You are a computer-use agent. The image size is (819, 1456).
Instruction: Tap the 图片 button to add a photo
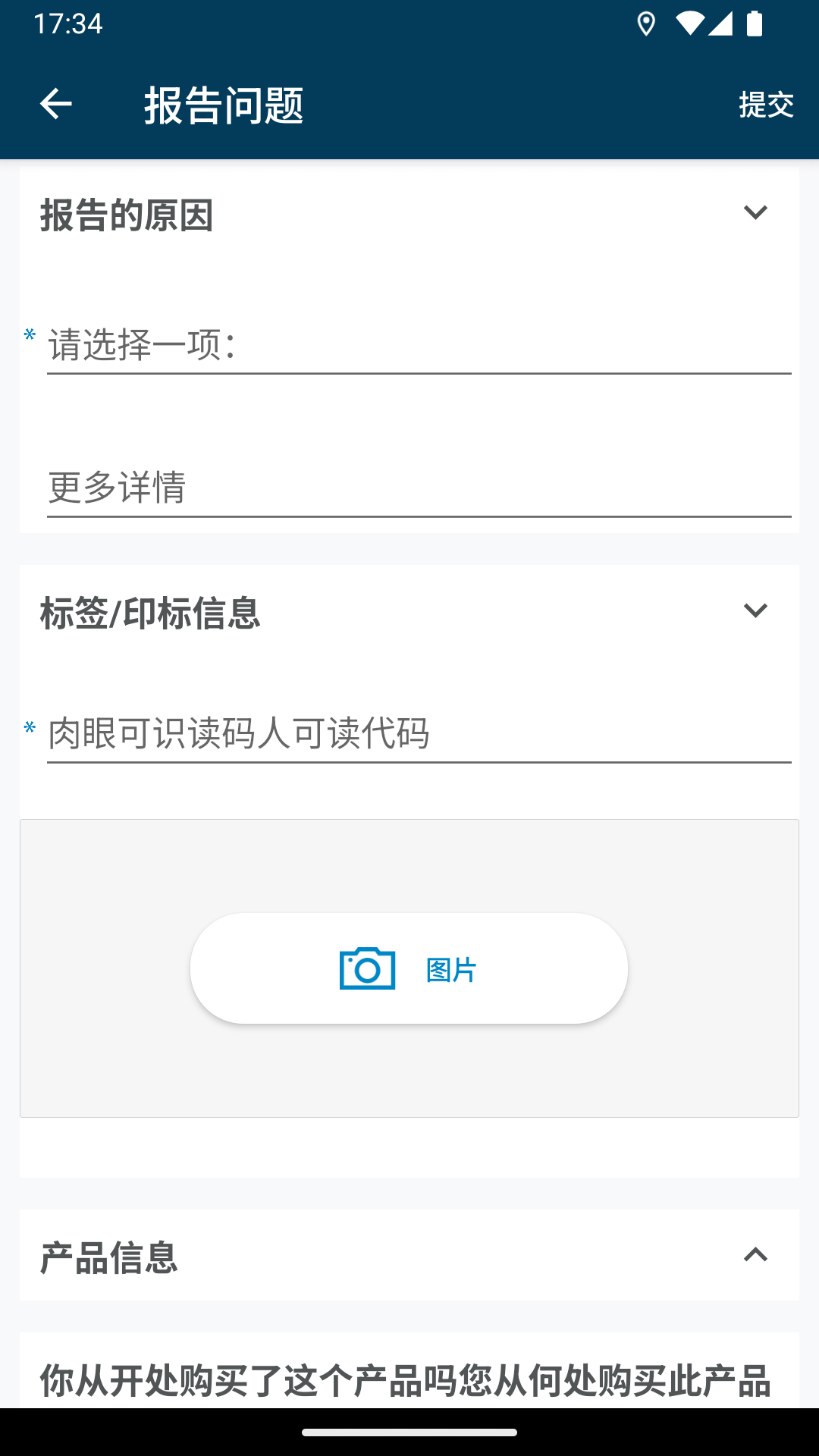click(409, 968)
